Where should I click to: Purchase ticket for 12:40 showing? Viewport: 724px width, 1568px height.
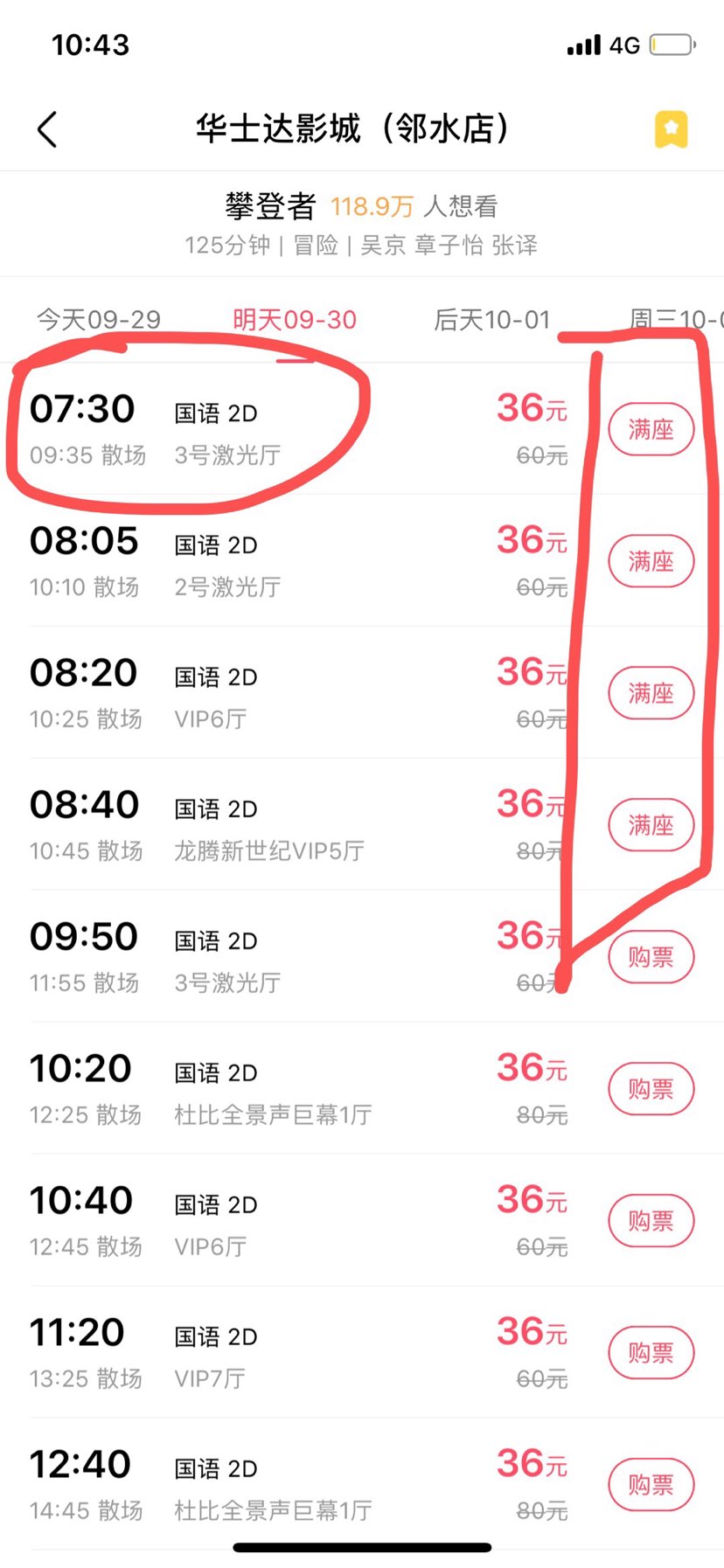click(x=651, y=1485)
